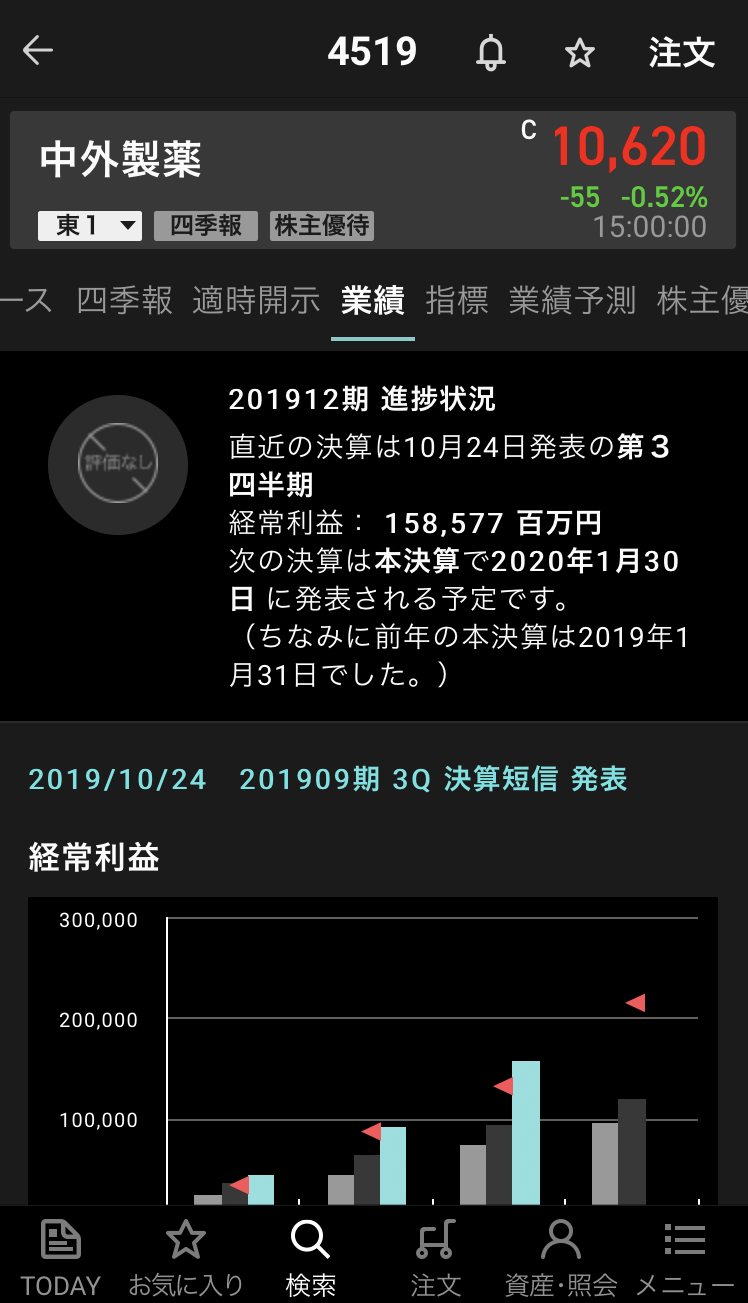The height and width of the screenshot is (1303, 748).
Task: Switch to the 業績予測 tab
Action: pyautogui.click(x=572, y=300)
